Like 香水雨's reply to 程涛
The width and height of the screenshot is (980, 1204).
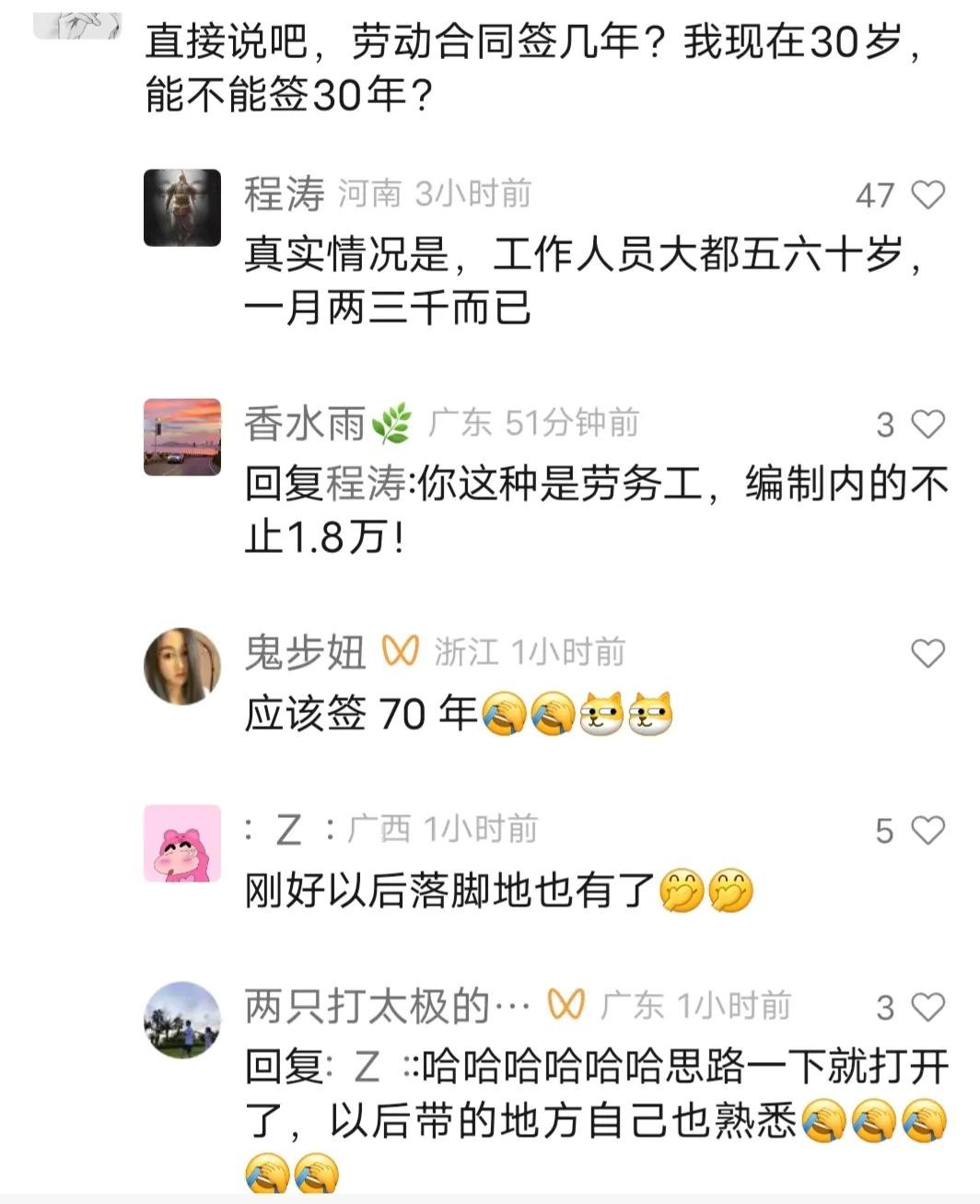coord(927,424)
